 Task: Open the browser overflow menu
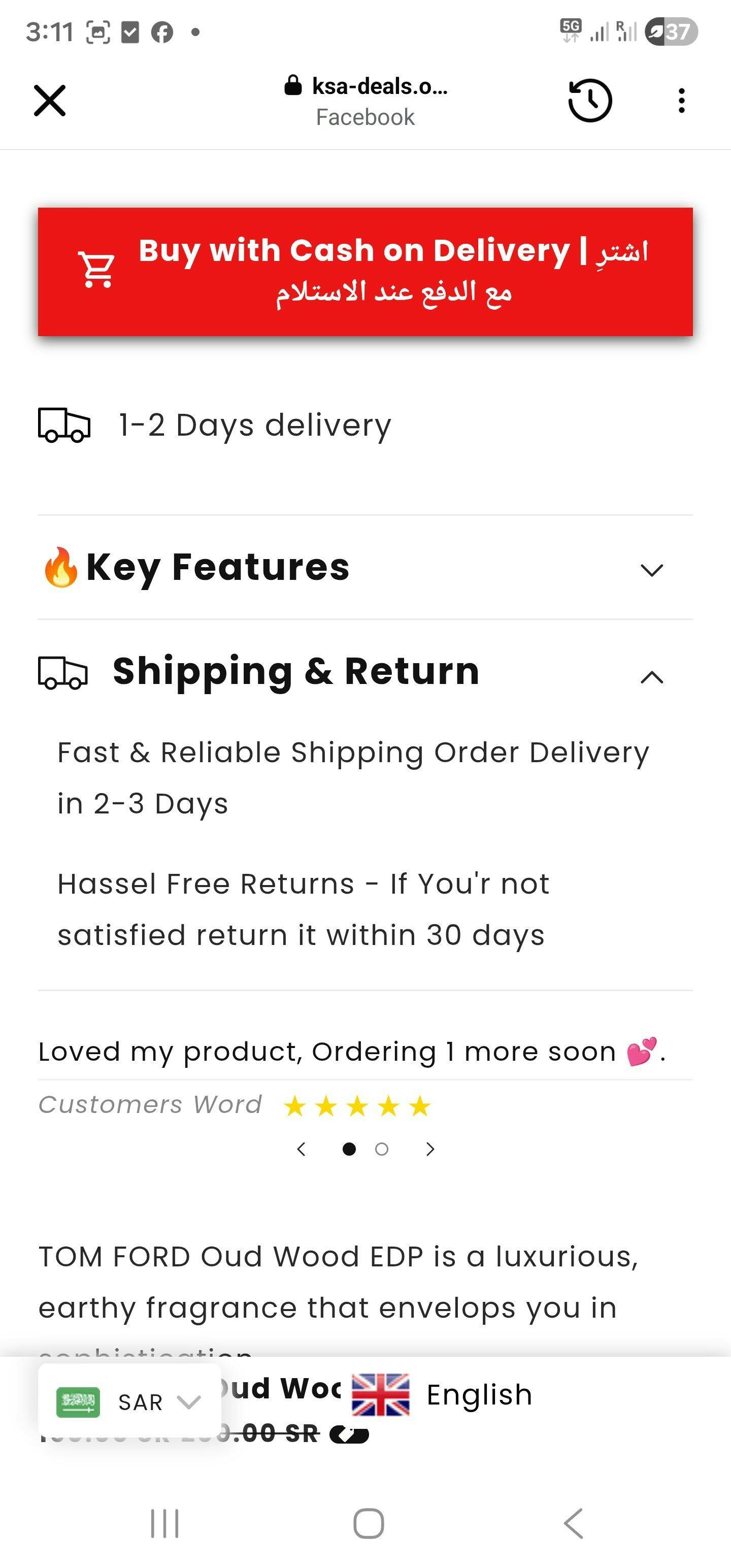pos(681,101)
